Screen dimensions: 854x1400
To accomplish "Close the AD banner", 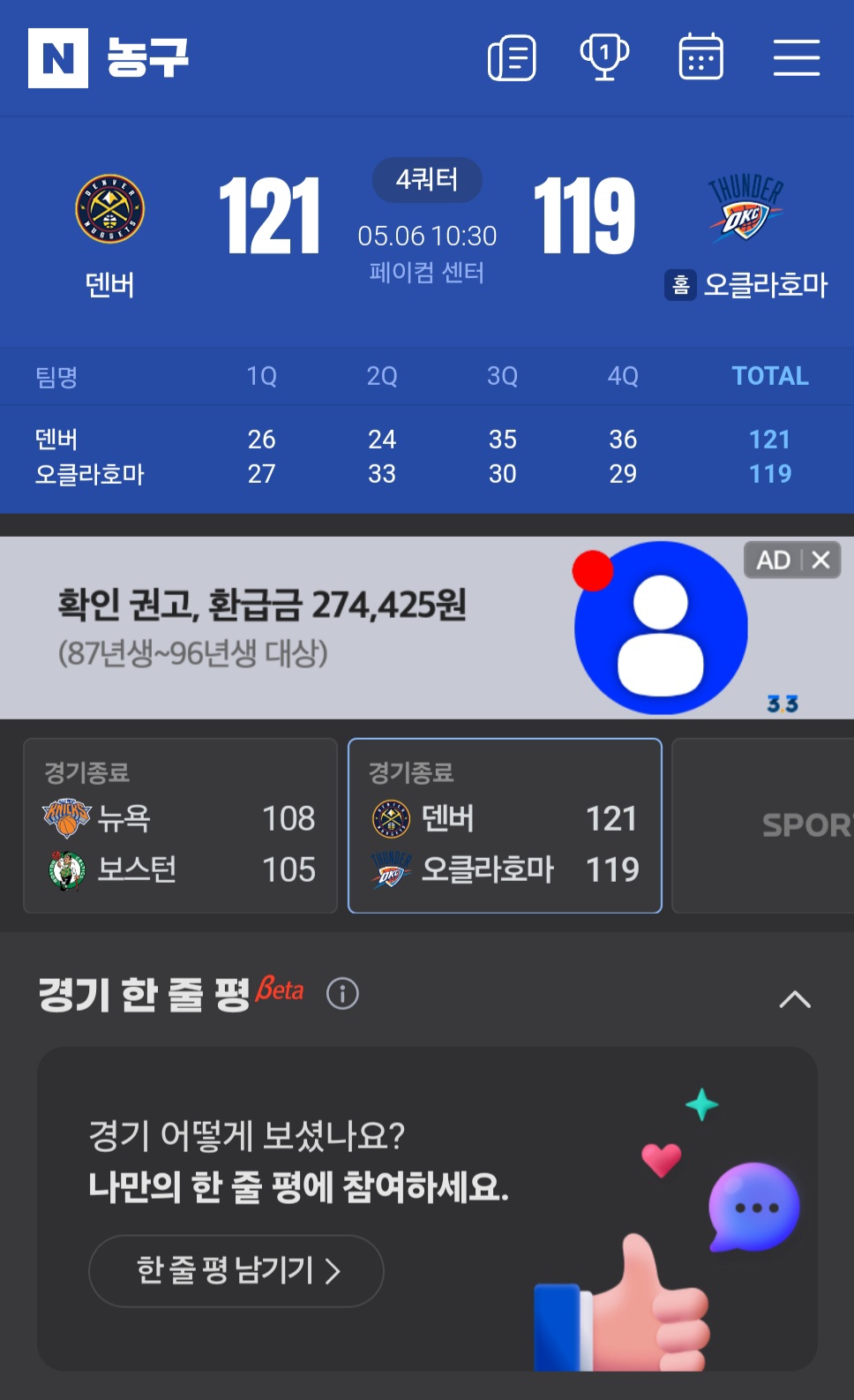I will point(820,560).
